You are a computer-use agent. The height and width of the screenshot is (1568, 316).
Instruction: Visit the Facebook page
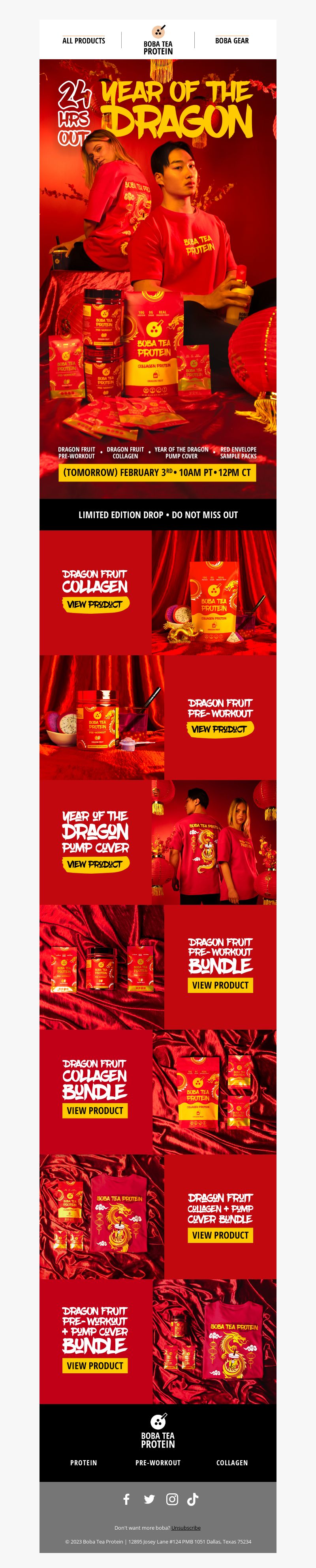[127, 1498]
